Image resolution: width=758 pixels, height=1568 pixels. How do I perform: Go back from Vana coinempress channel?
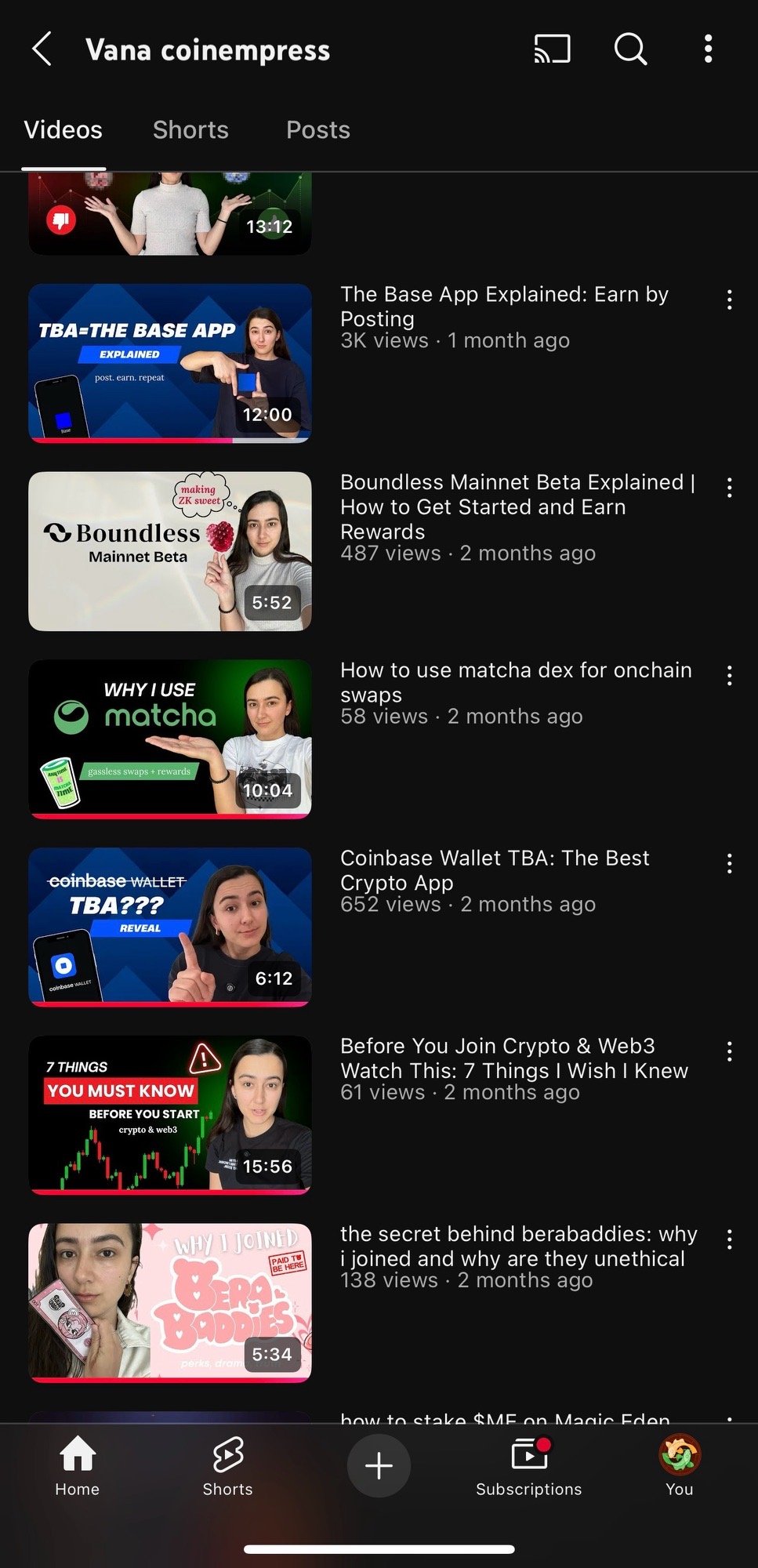coord(42,49)
